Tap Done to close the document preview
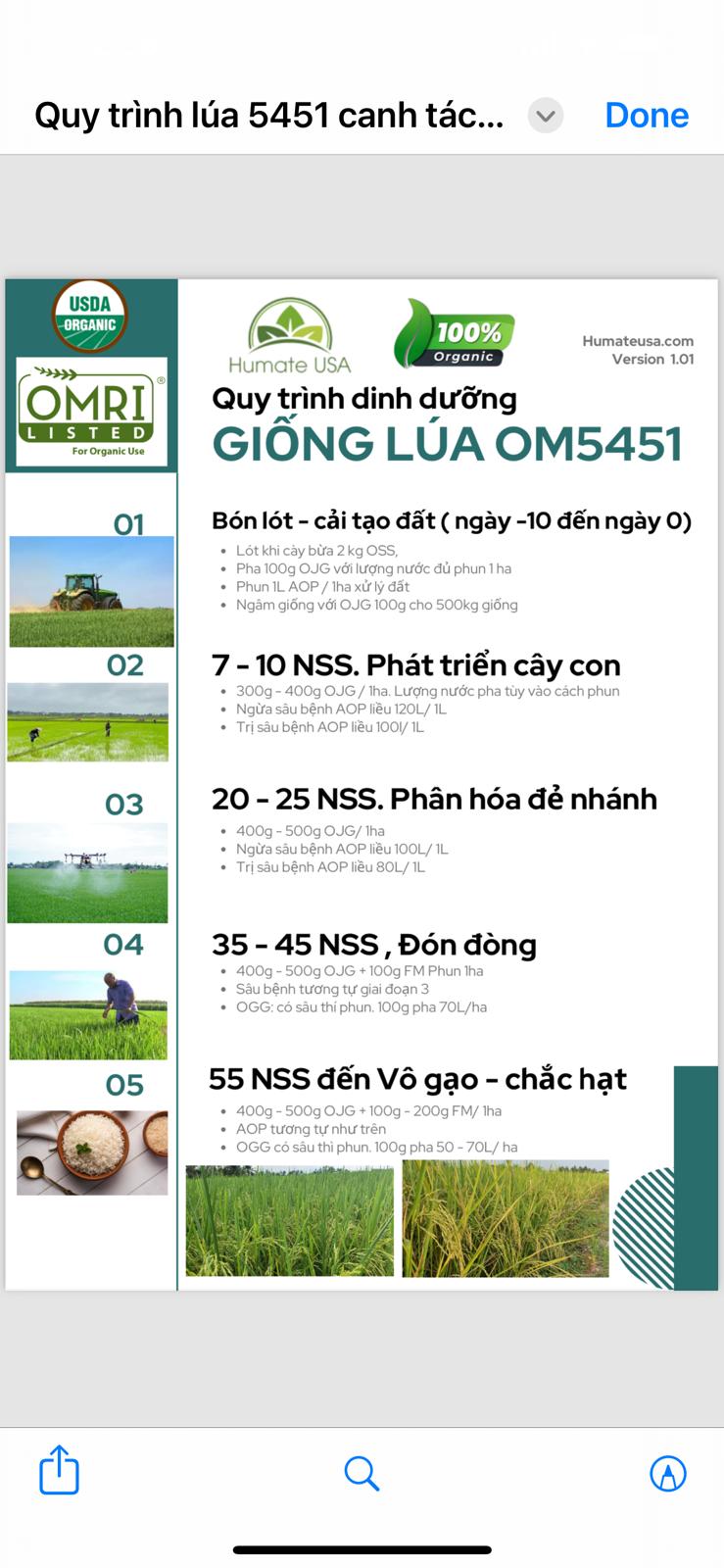The height and width of the screenshot is (1568, 724). coord(647,116)
